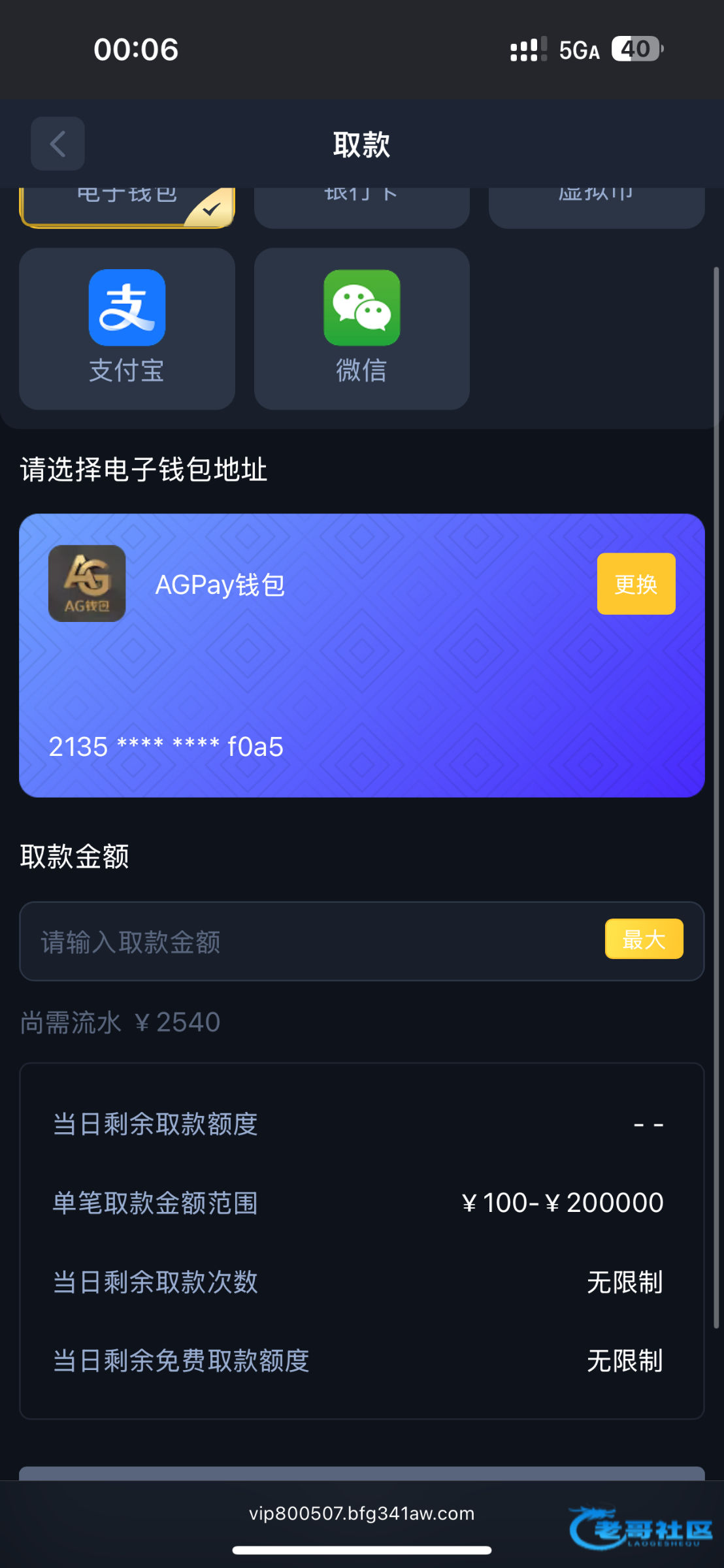Screen dimensions: 724x1568
Task: Go back using the top-left arrow
Action: click(x=58, y=144)
